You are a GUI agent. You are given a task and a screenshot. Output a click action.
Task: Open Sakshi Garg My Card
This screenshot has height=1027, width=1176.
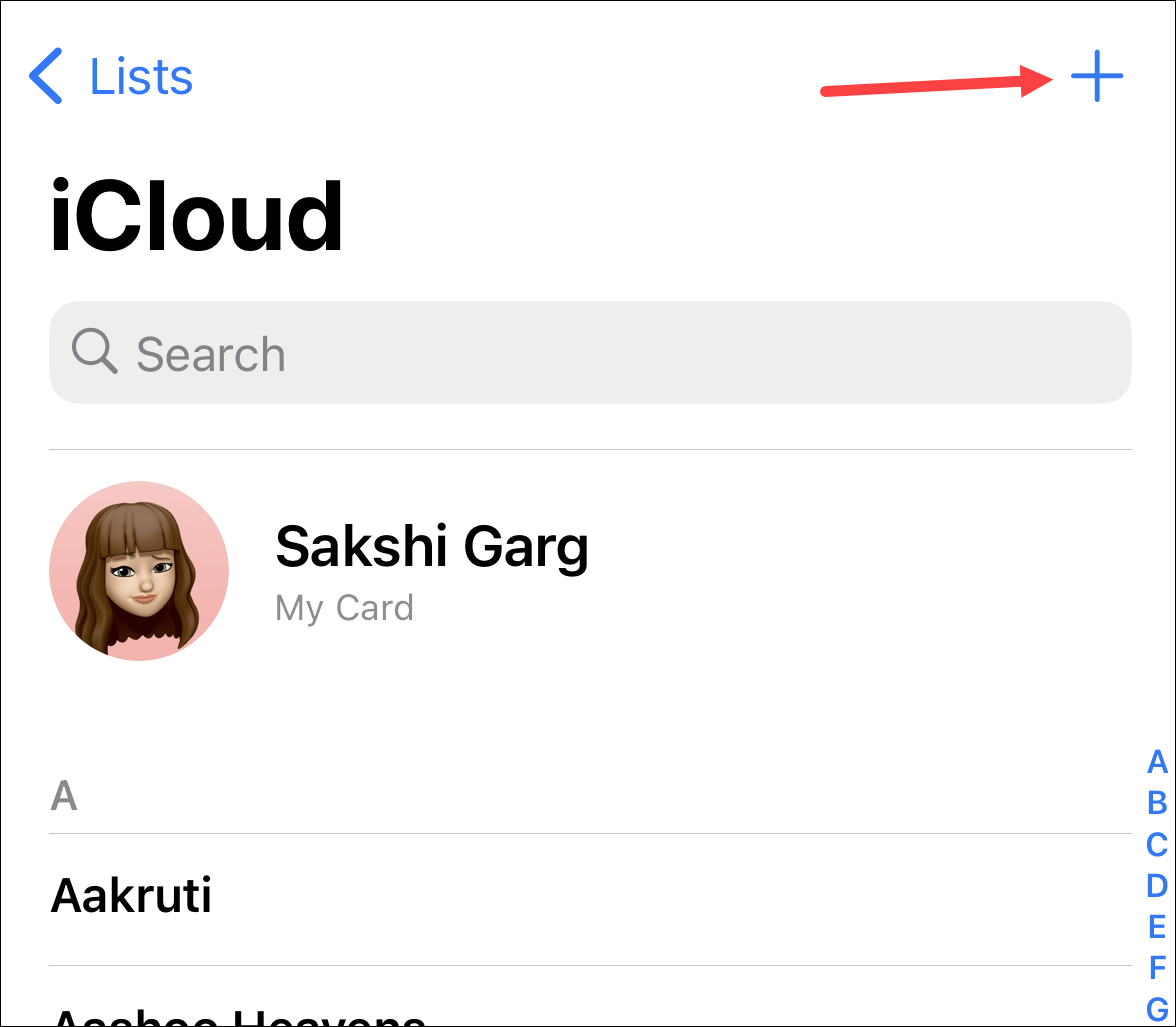(x=430, y=570)
